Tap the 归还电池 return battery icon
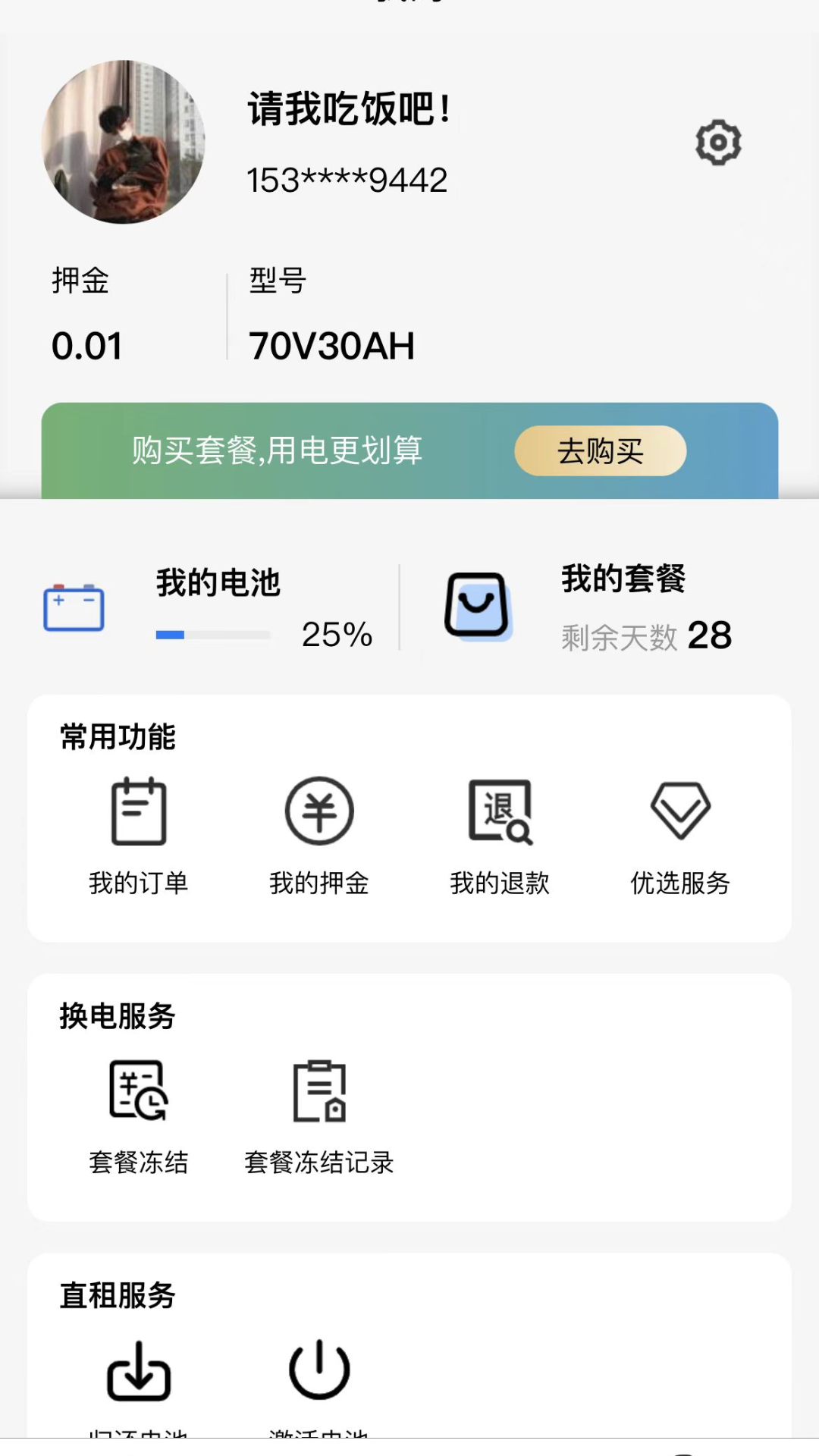The width and height of the screenshot is (819, 1456). coord(139,1373)
